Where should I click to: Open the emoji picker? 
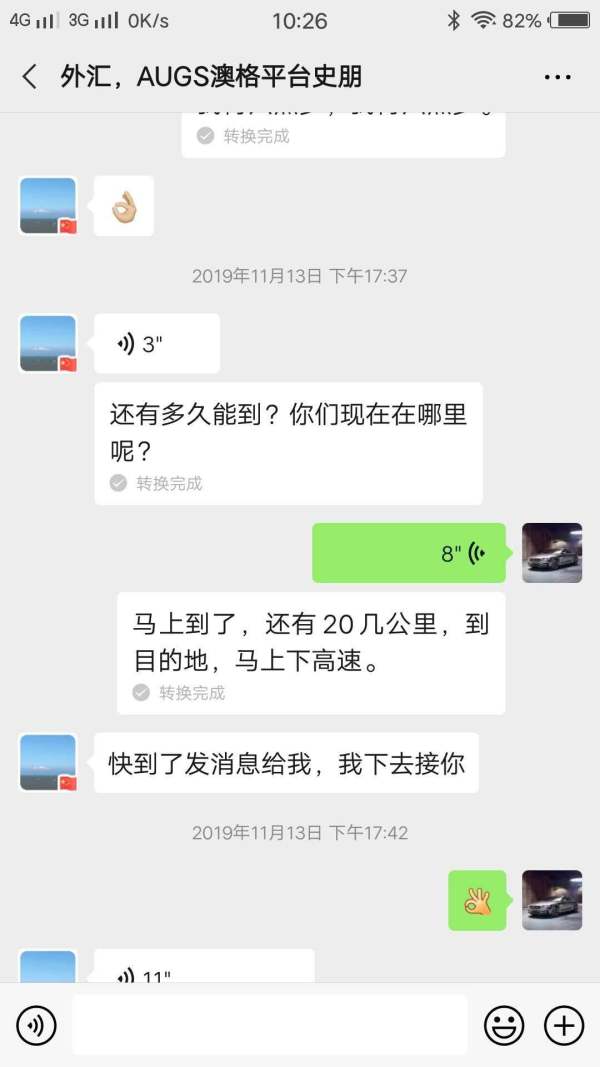point(504,1025)
